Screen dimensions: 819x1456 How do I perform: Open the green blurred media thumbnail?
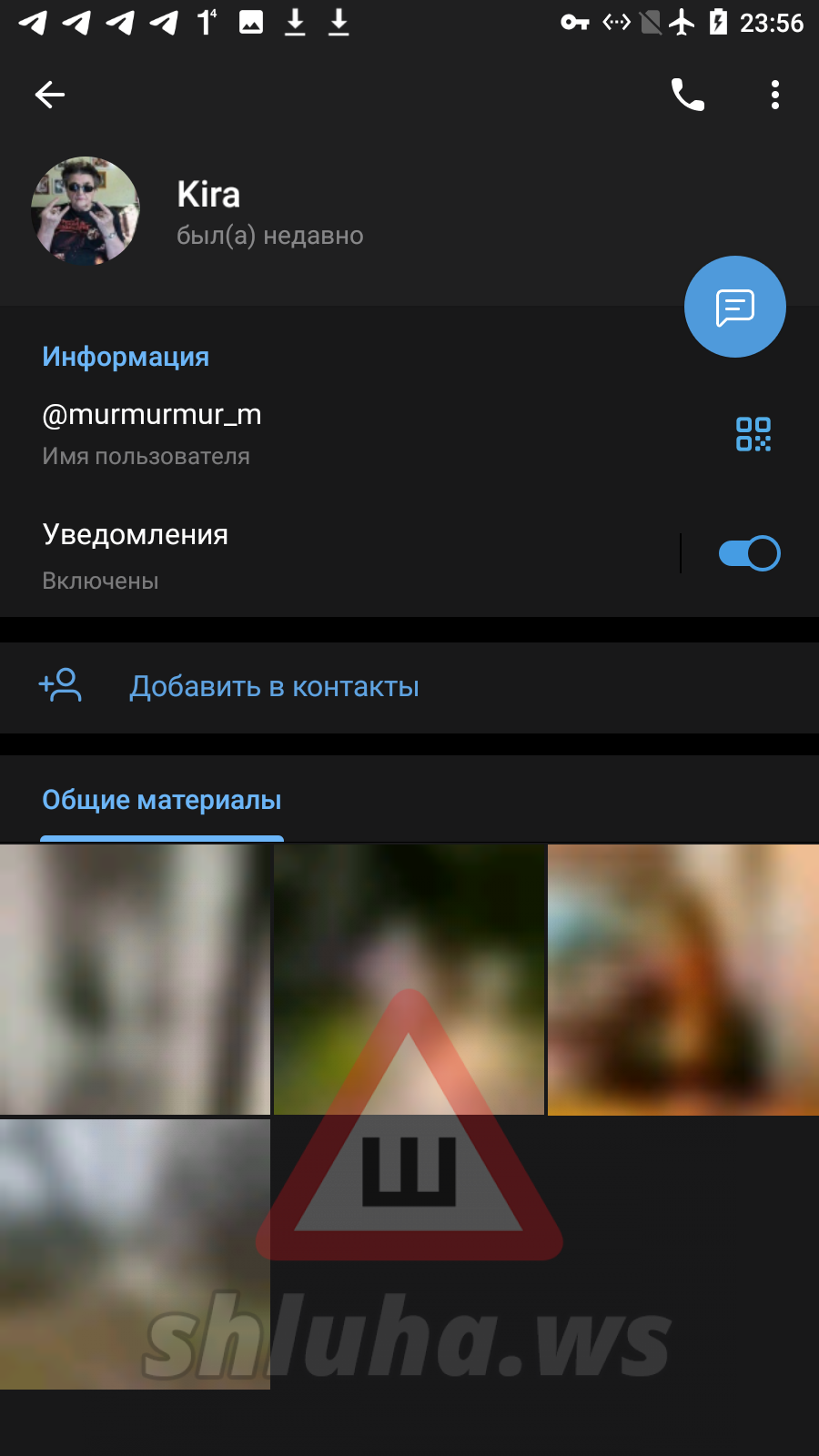(409, 979)
